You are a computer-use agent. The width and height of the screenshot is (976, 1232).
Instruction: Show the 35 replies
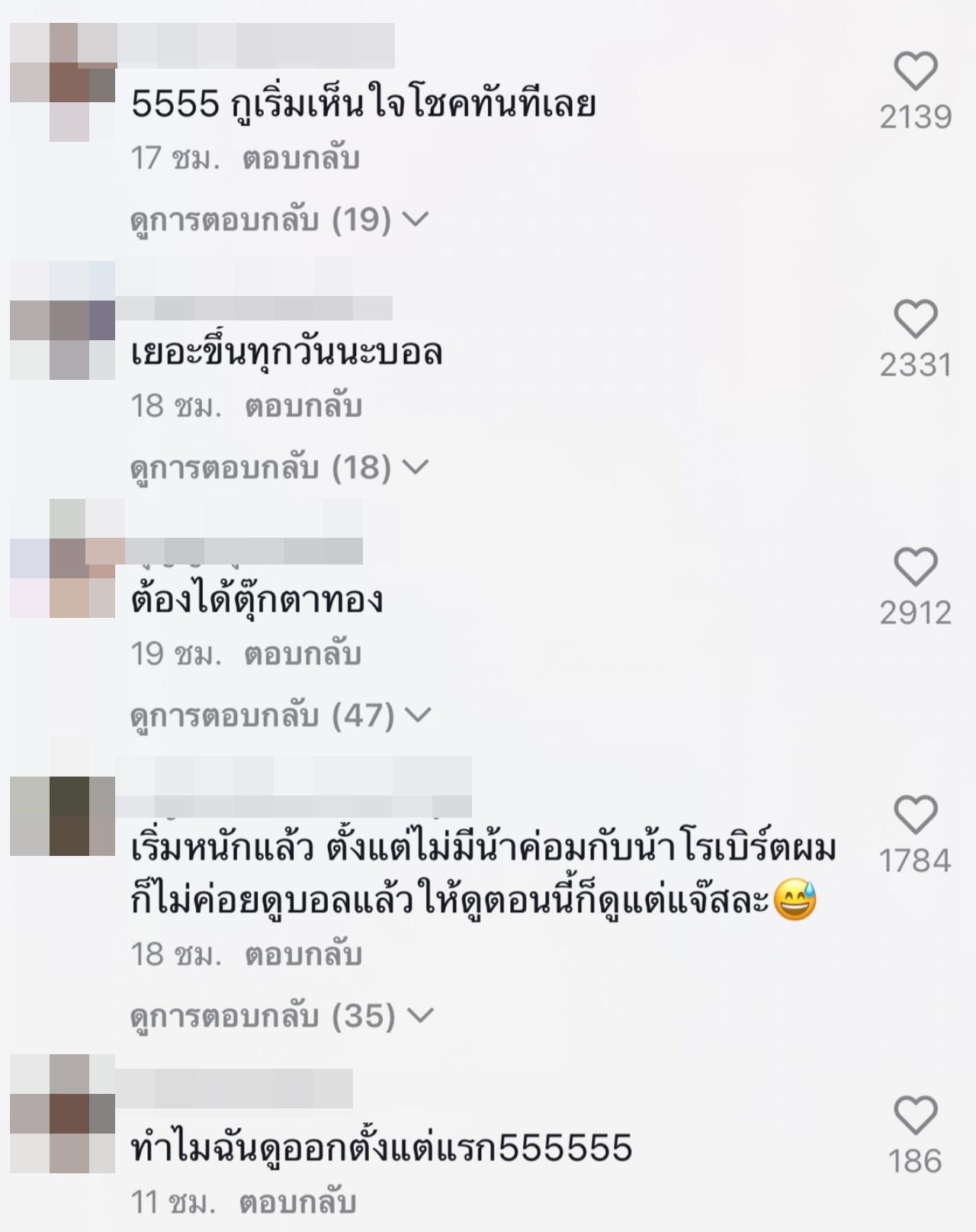281,1015
